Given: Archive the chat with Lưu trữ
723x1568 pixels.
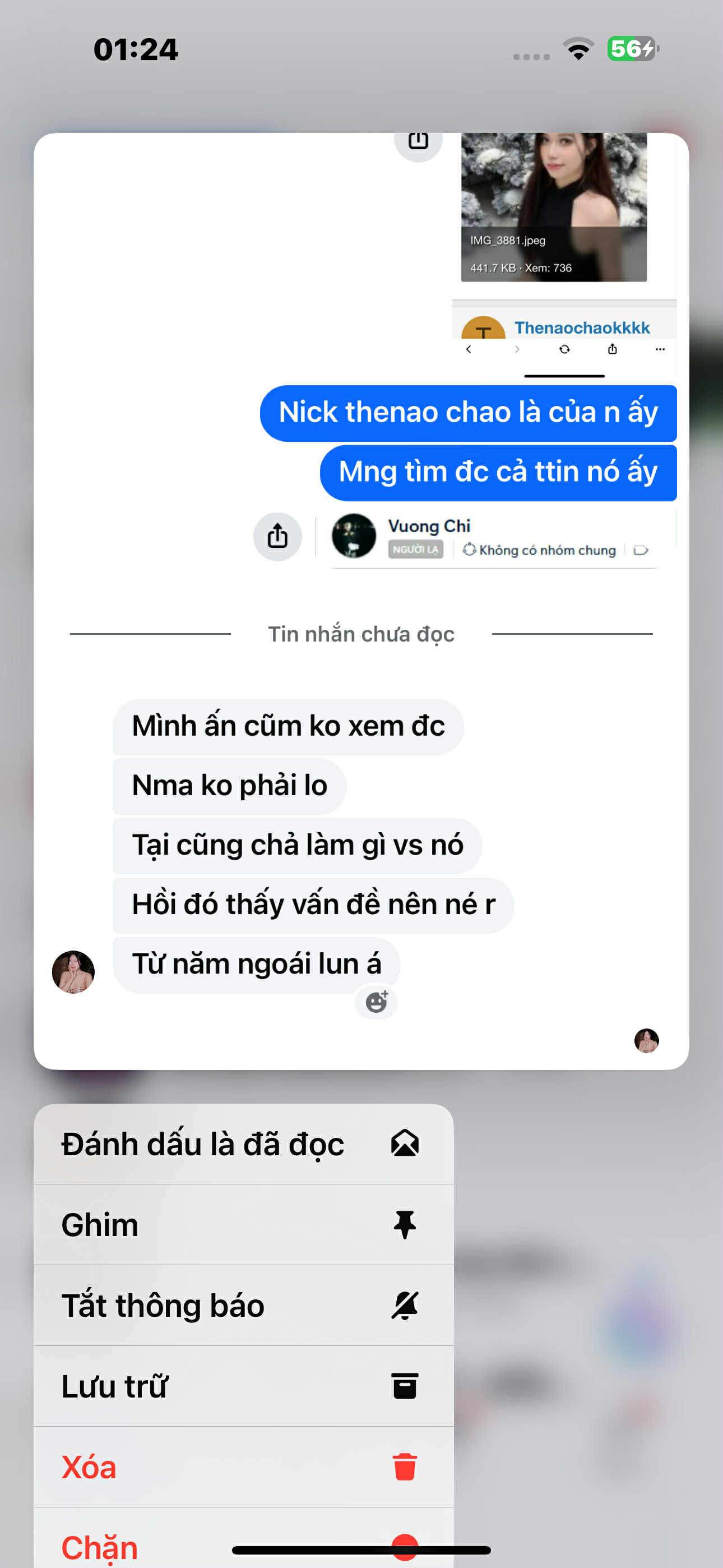Looking at the screenshot, I should click(x=243, y=1386).
